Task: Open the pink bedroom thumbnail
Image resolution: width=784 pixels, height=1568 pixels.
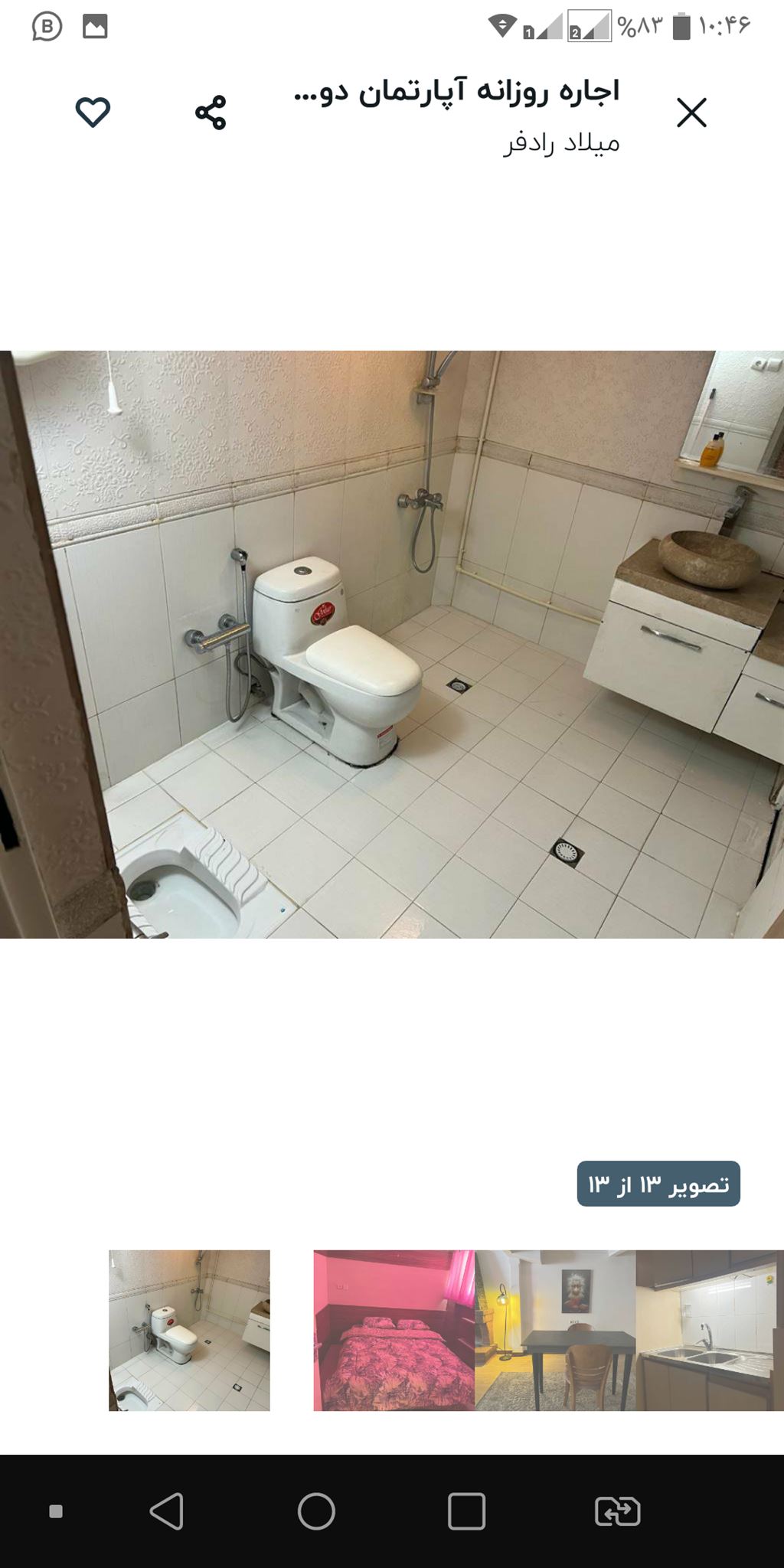Action: pos(394,1330)
